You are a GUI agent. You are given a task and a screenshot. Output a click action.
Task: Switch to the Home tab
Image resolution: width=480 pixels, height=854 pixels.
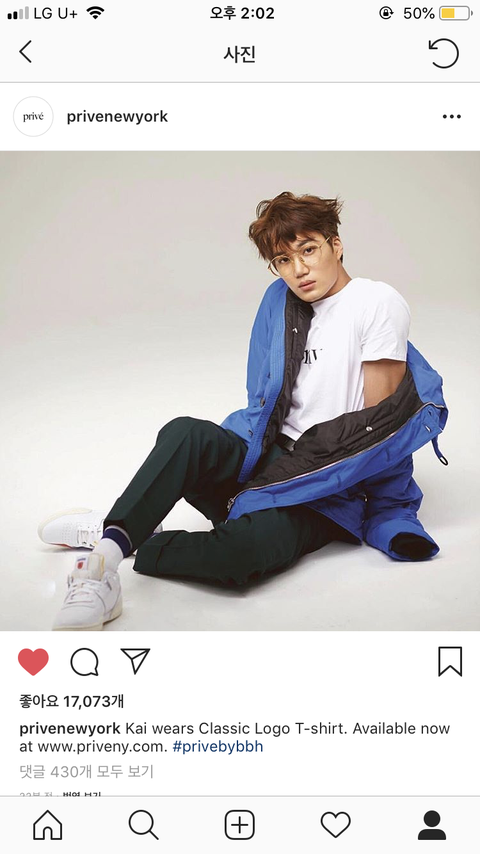[48, 825]
